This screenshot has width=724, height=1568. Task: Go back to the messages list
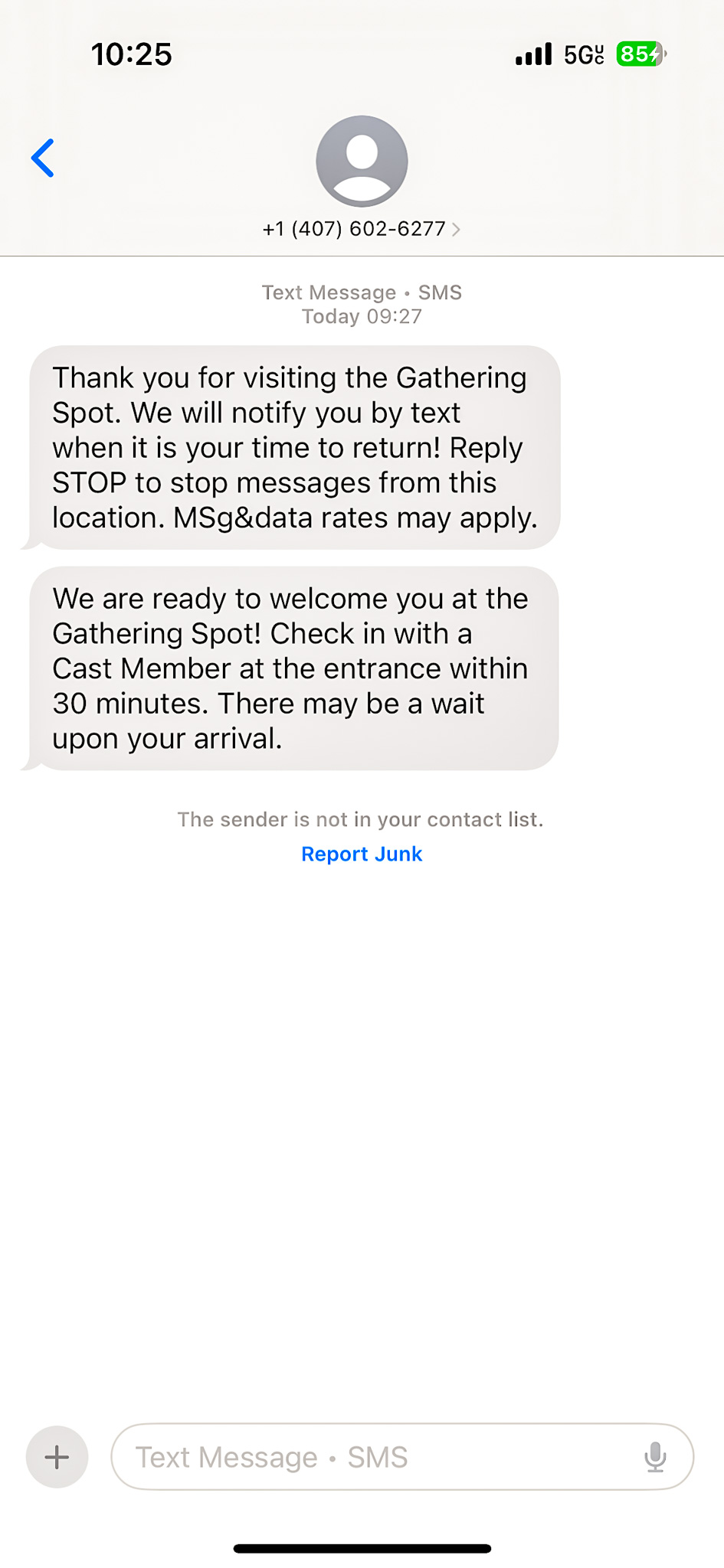(x=43, y=158)
